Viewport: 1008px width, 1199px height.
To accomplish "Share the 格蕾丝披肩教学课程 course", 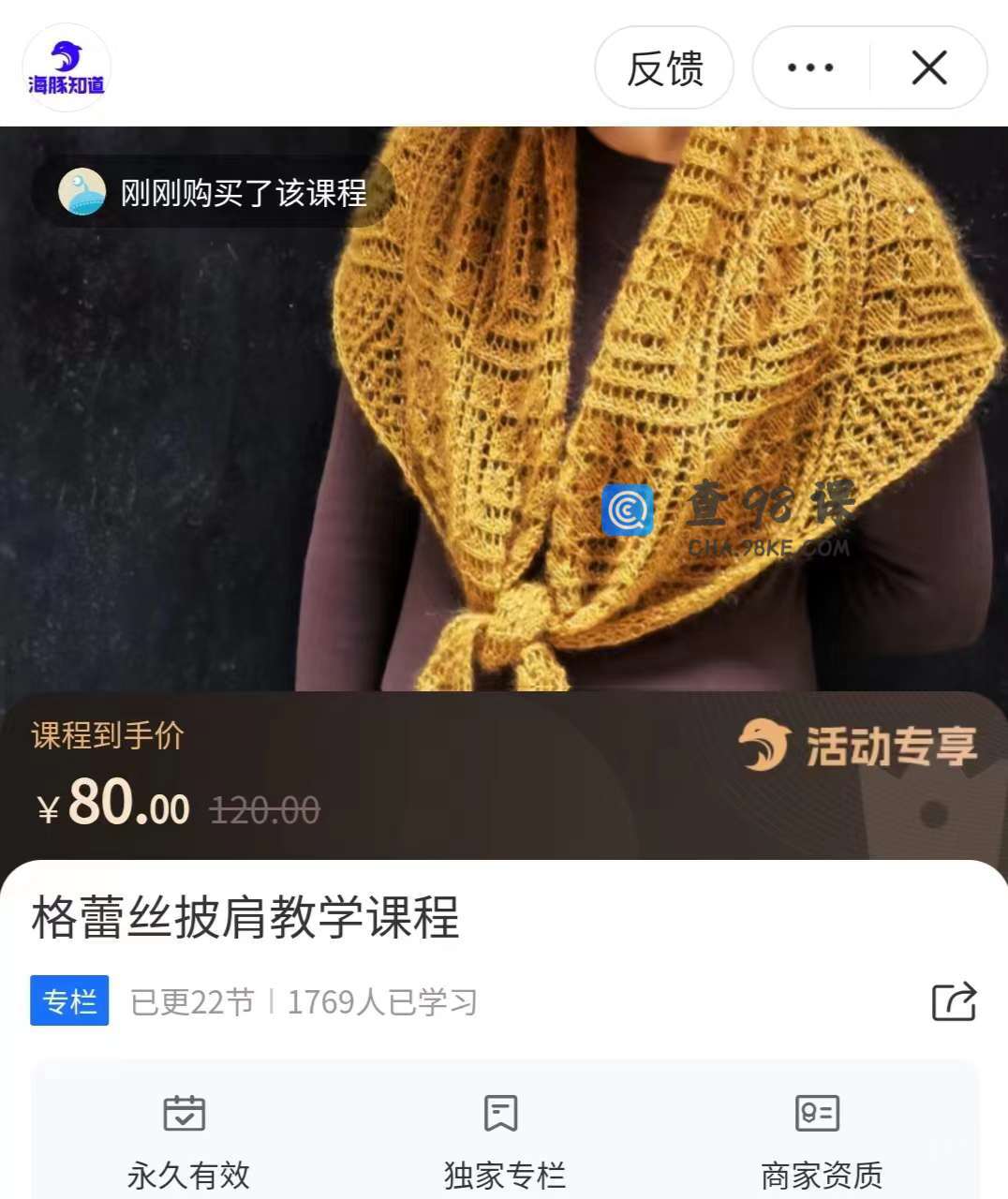I will pyautogui.click(x=954, y=1001).
